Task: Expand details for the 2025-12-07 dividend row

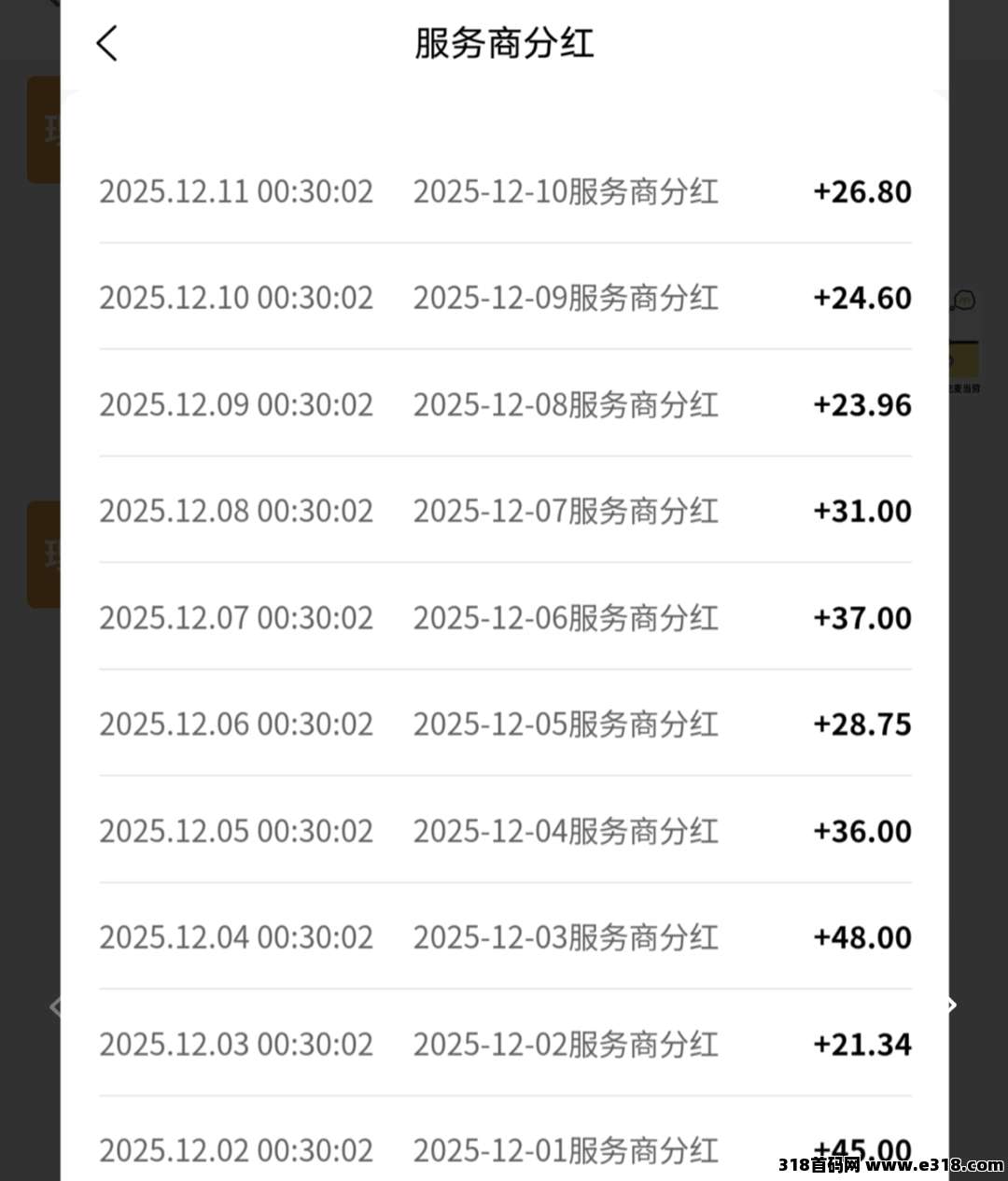Action: (x=566, y=511)
